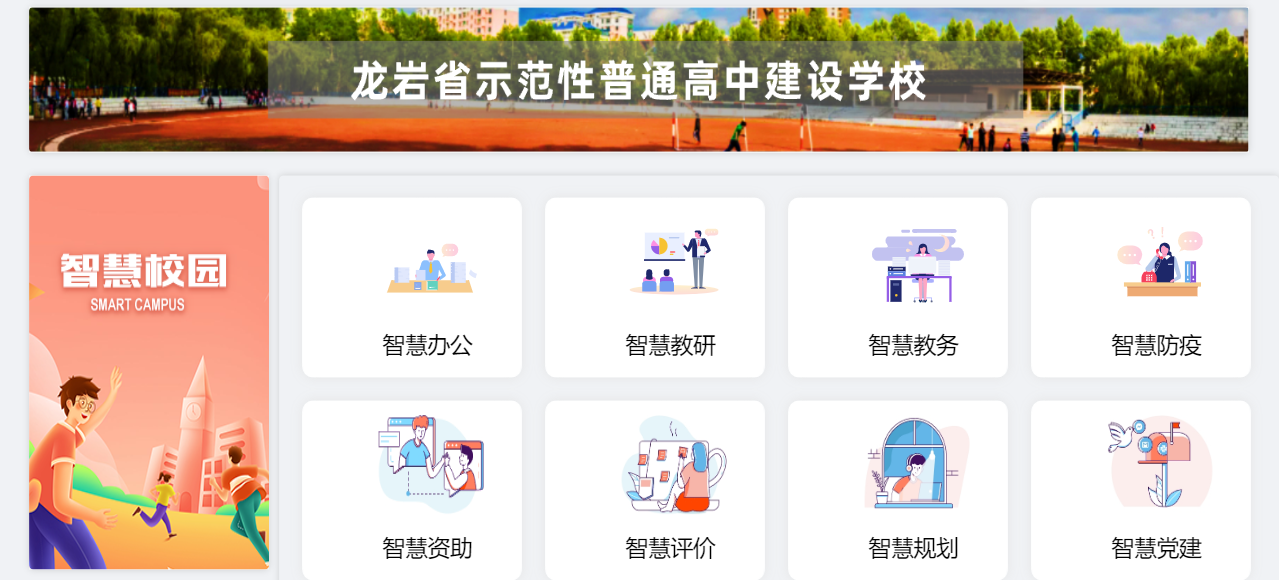Select the 智慧教务 tile
Image resolution: width=1279 pixels, height=580 pixels.
(898, 288)
